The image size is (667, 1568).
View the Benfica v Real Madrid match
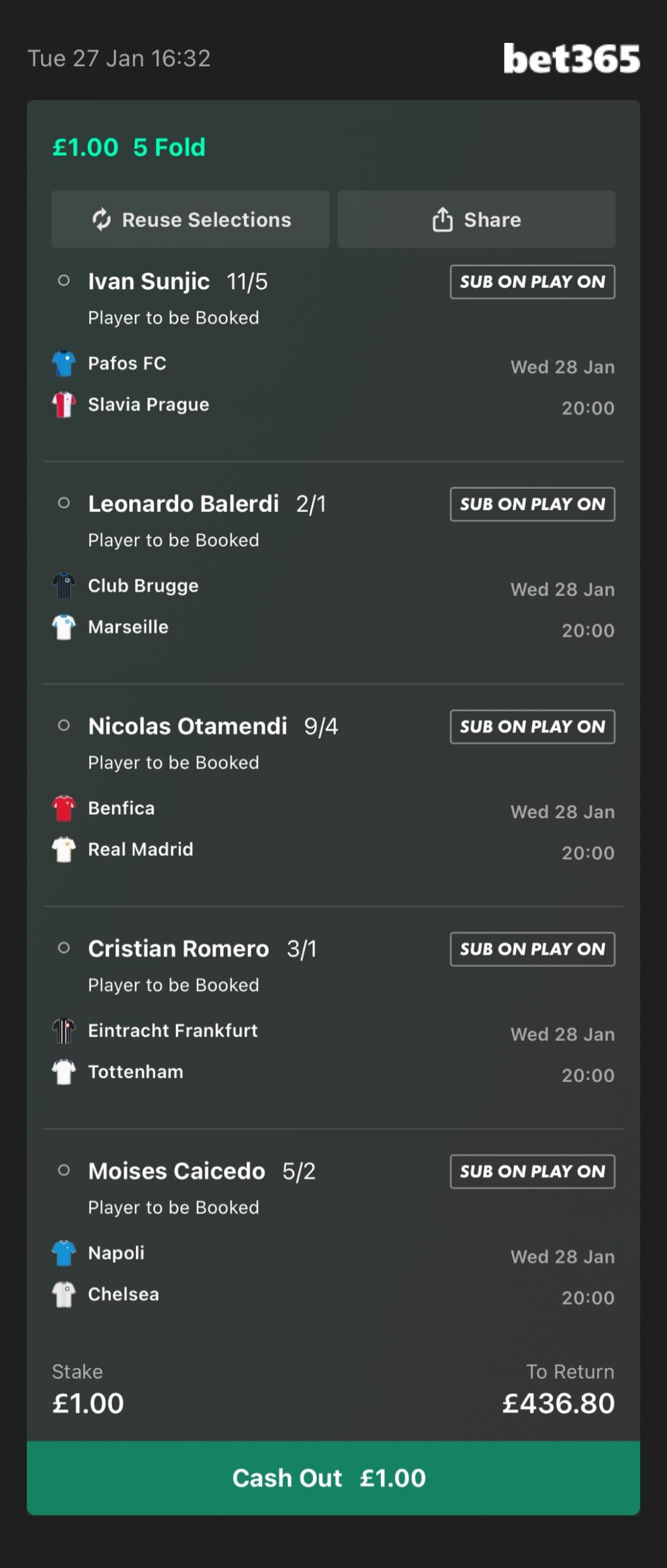pos(141,829)
